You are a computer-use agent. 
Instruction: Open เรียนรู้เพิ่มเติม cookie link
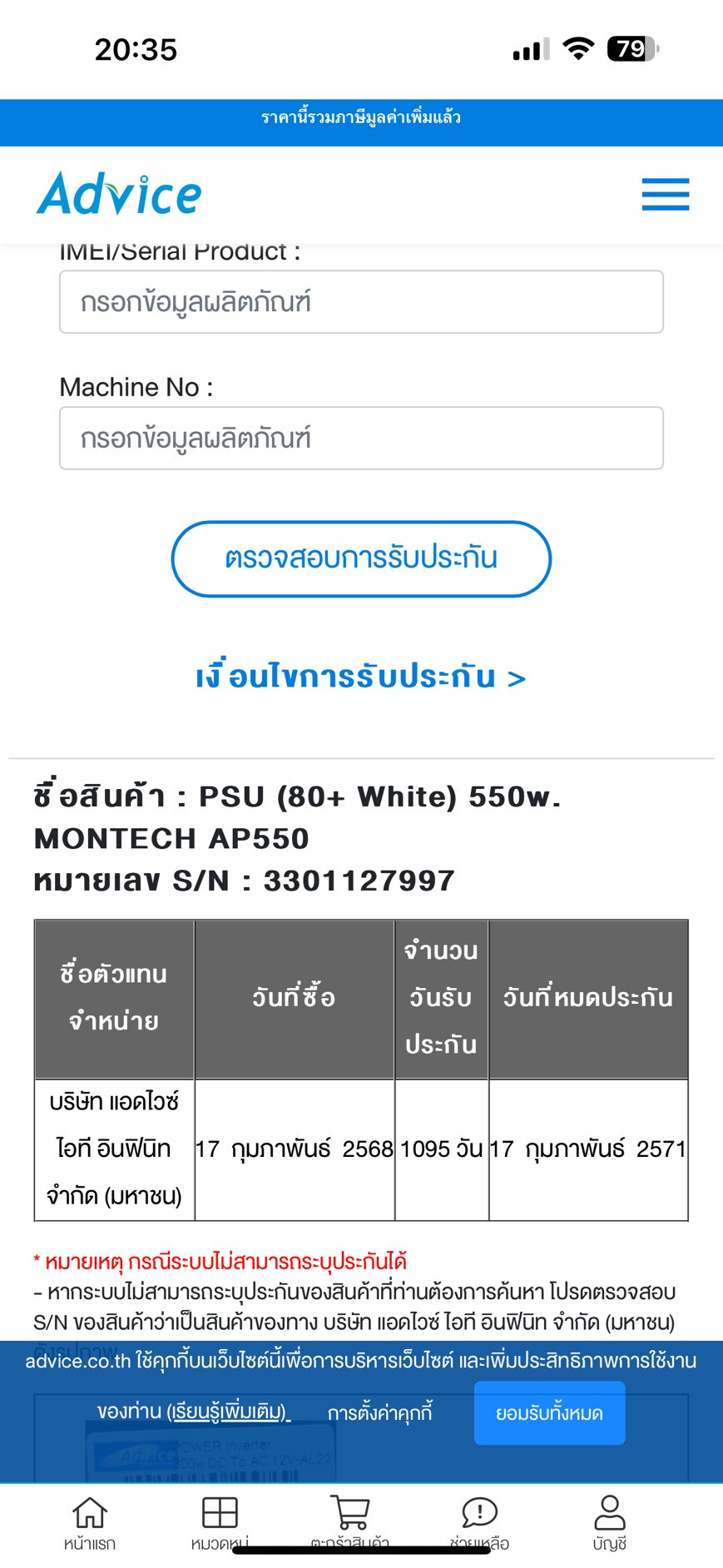[x=229, y=1412]
